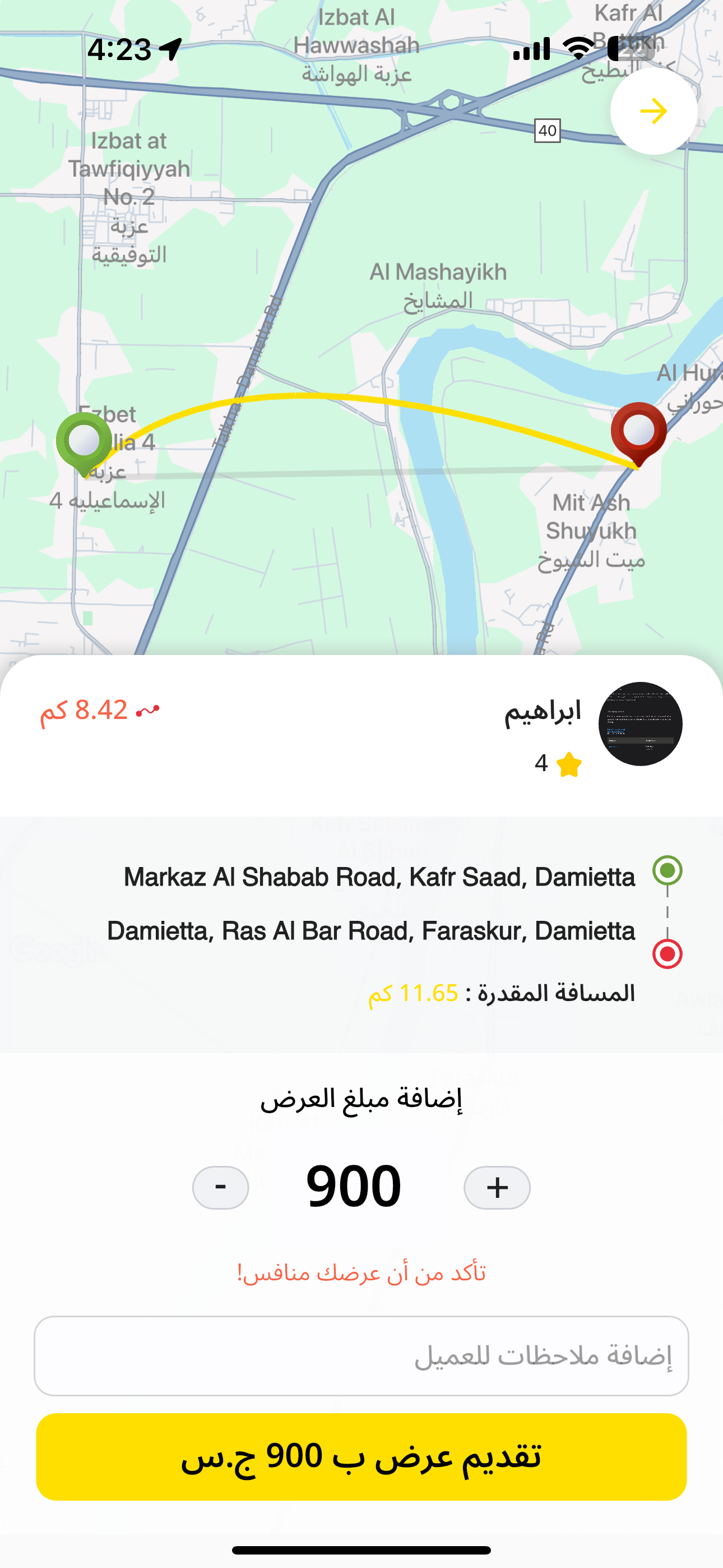The image size is (723, 1568).
Task: Submit the offer of 900 ج.س
Action: click(x=361, y=1456)
